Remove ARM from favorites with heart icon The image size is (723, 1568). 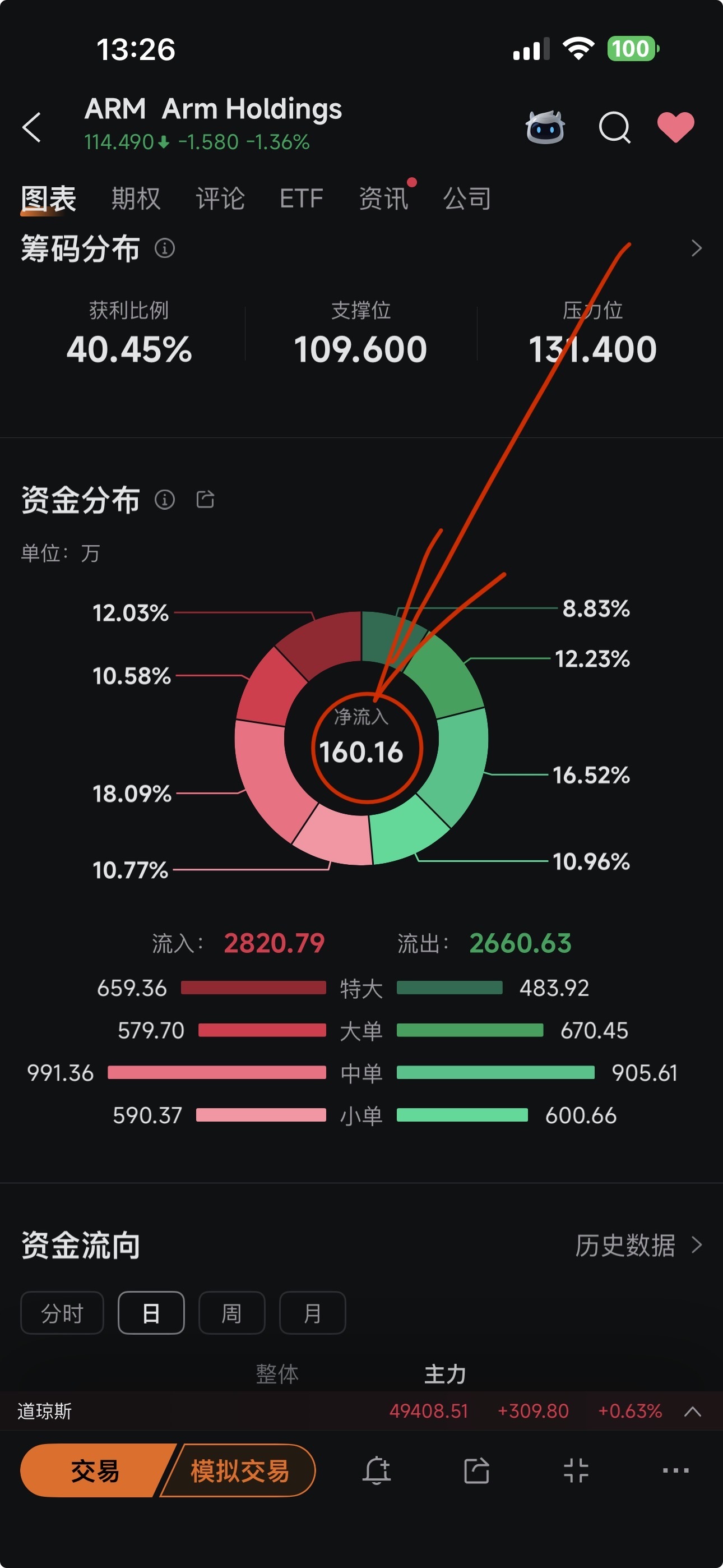[675, 127]
